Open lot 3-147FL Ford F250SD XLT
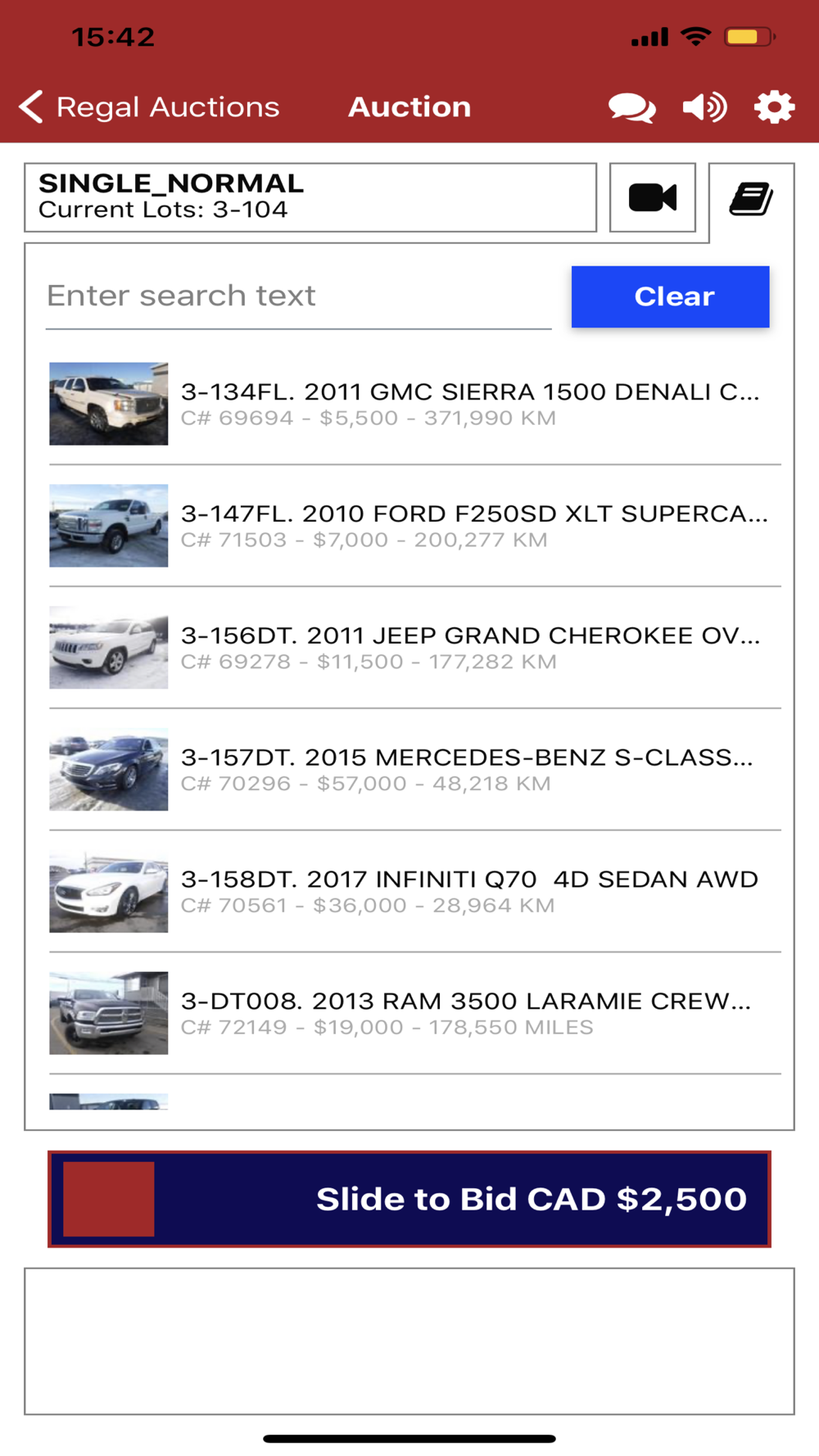 click(x=415, y=526)
